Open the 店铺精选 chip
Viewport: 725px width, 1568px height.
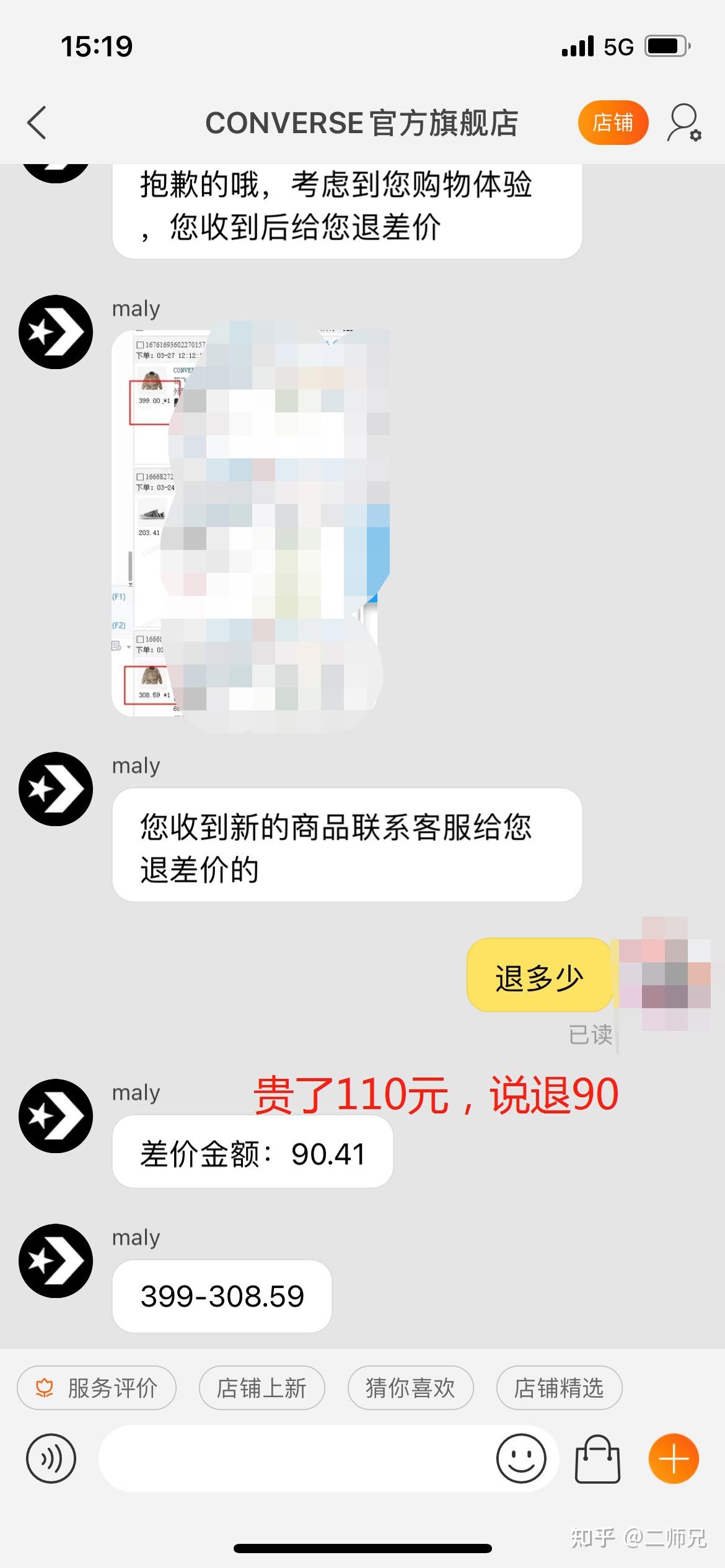(x=558, y=1388)
